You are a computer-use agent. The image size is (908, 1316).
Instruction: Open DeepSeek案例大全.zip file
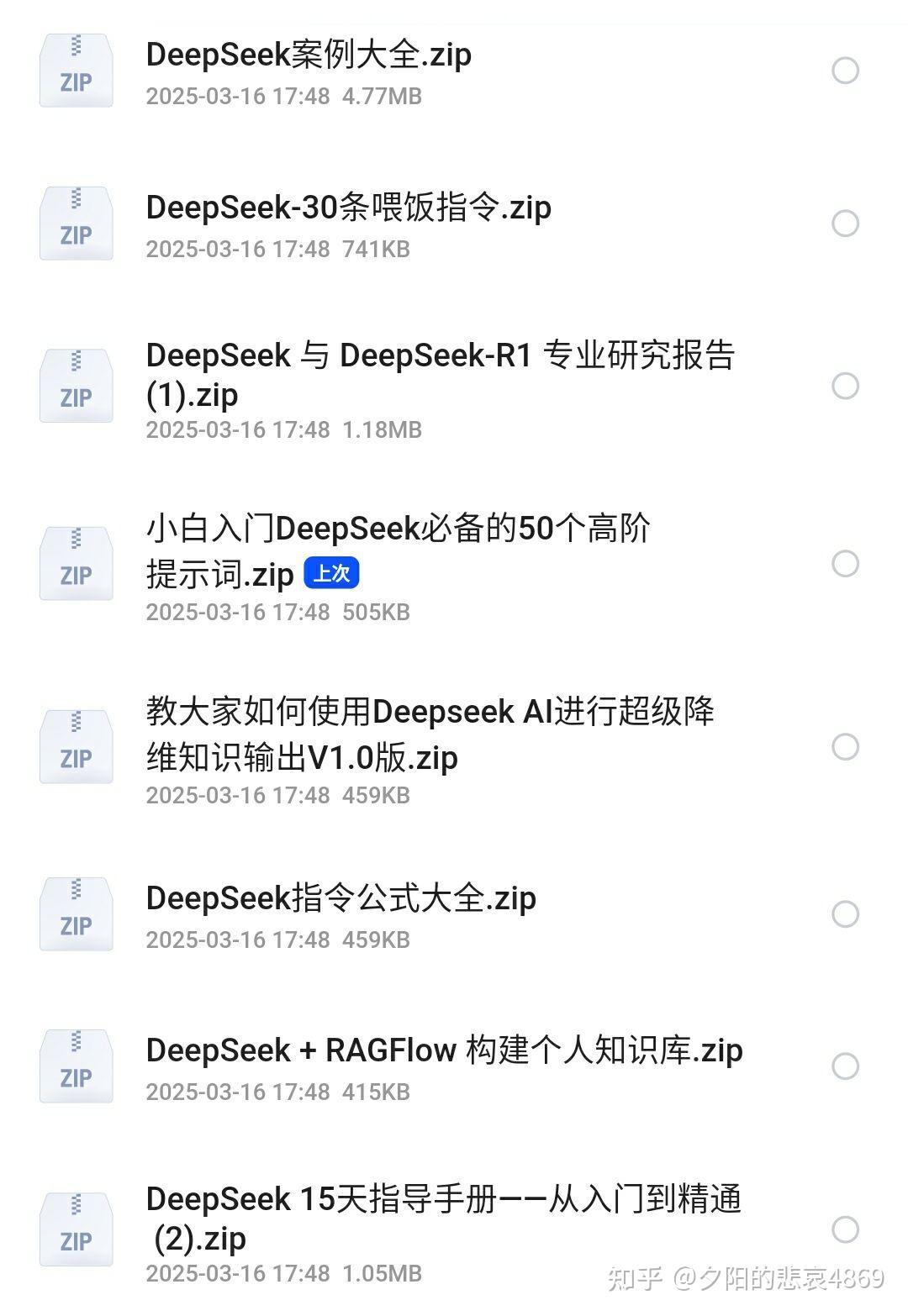[309, 55]
